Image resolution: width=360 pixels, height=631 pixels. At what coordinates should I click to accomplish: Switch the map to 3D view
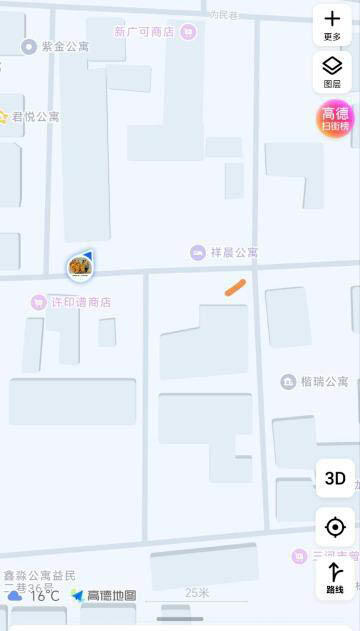335,478
